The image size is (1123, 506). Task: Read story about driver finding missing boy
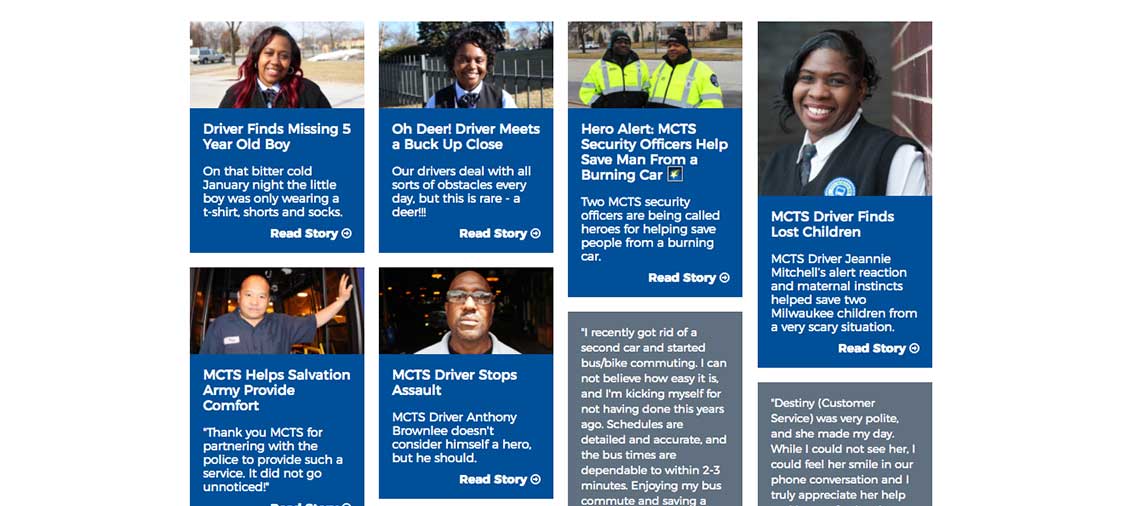tap(310, 234)
